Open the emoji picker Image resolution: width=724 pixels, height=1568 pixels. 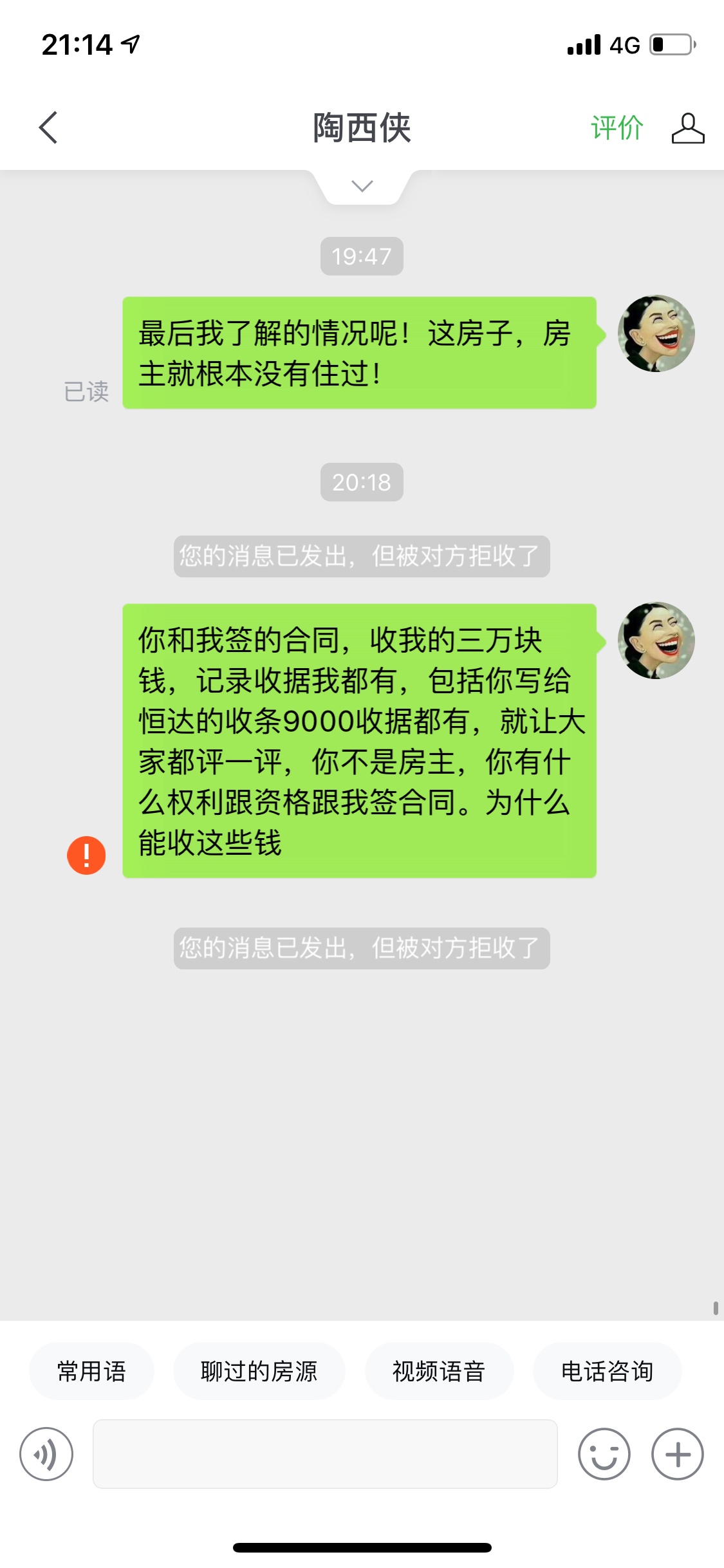pyautogui.click(x=604, y=1453)
